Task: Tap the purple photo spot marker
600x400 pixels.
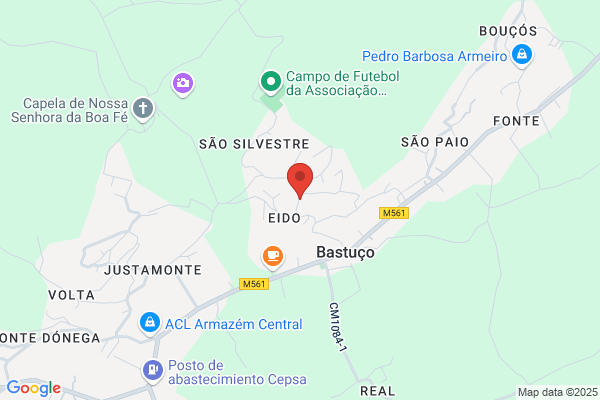Action: (x=183, y=84)
